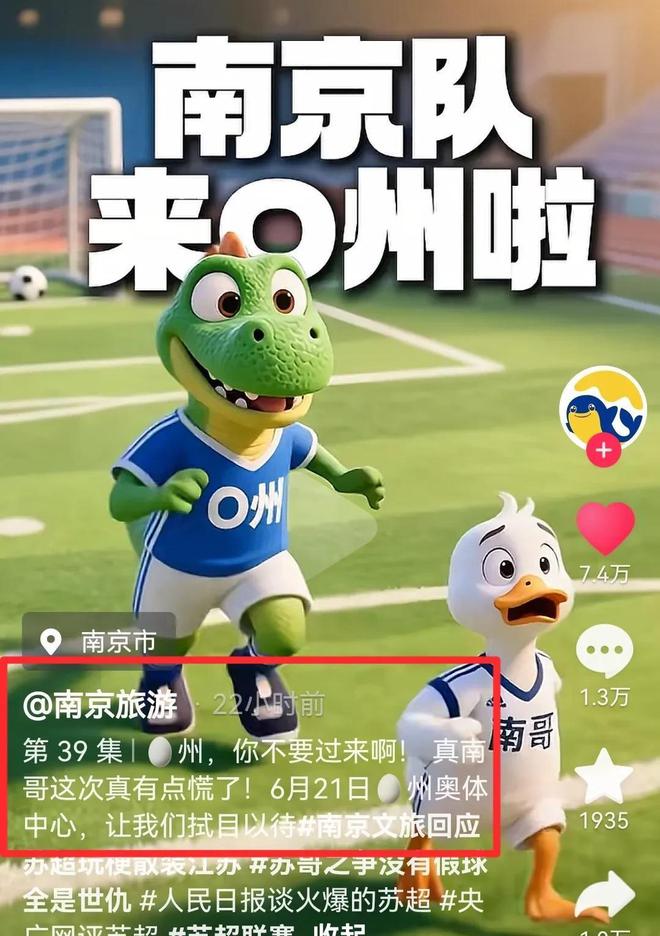Add this video to favorites with the star
Viewport: 660px width, 936px height.
(x=606, y=778)
